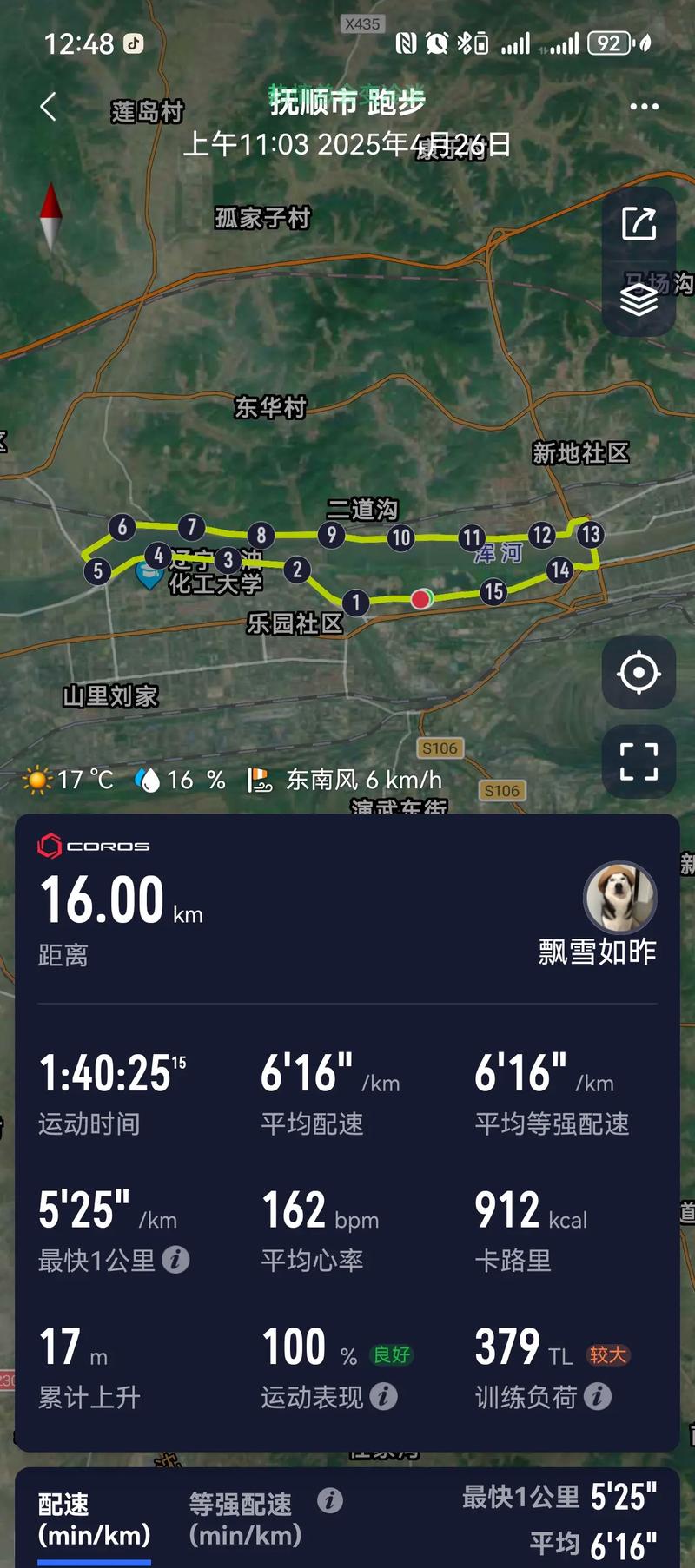Show info about 等强配速
695x1568 pixels.
click(x=330, y=1500)
